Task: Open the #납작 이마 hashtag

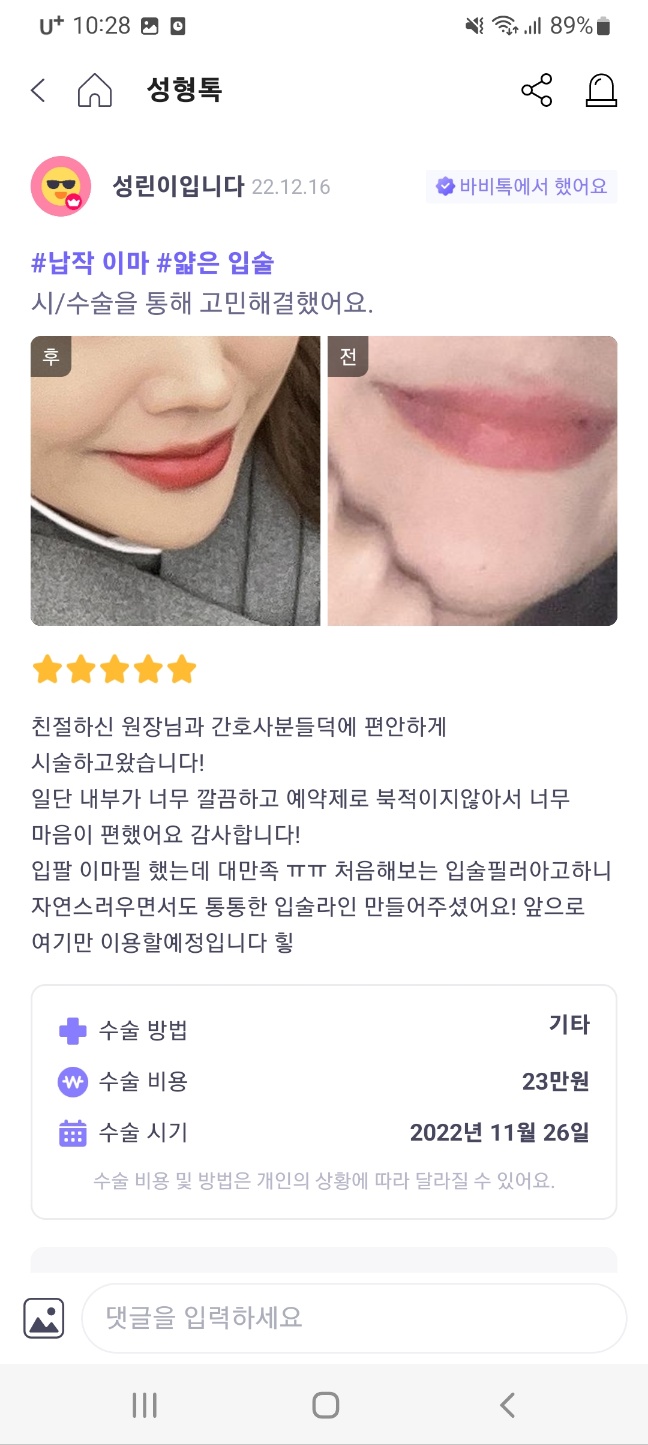Action: (x=91, y=263)
